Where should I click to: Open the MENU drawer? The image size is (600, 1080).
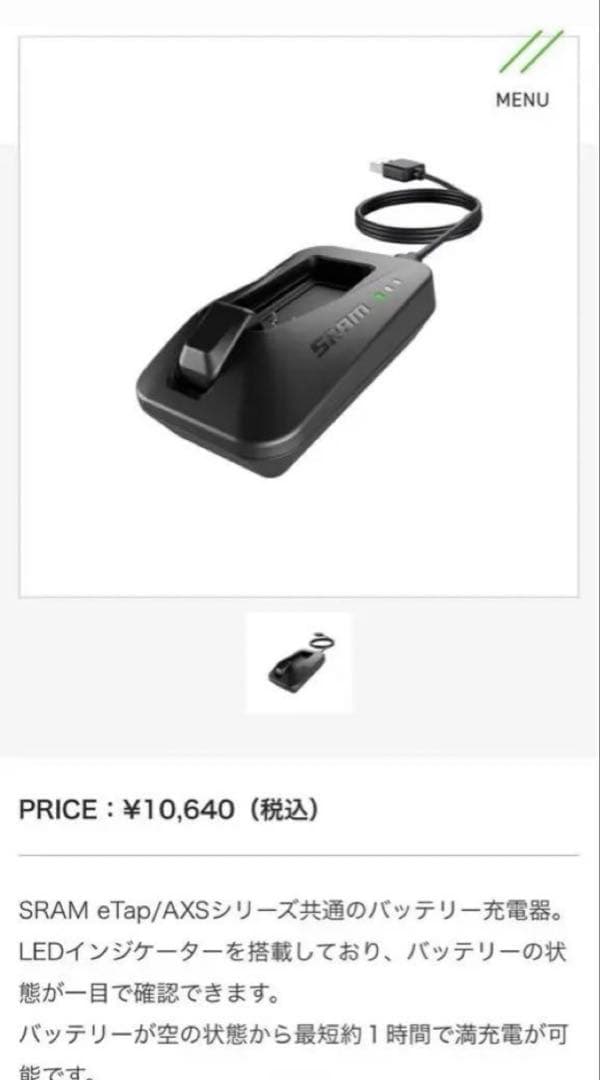tap(522, 70)
